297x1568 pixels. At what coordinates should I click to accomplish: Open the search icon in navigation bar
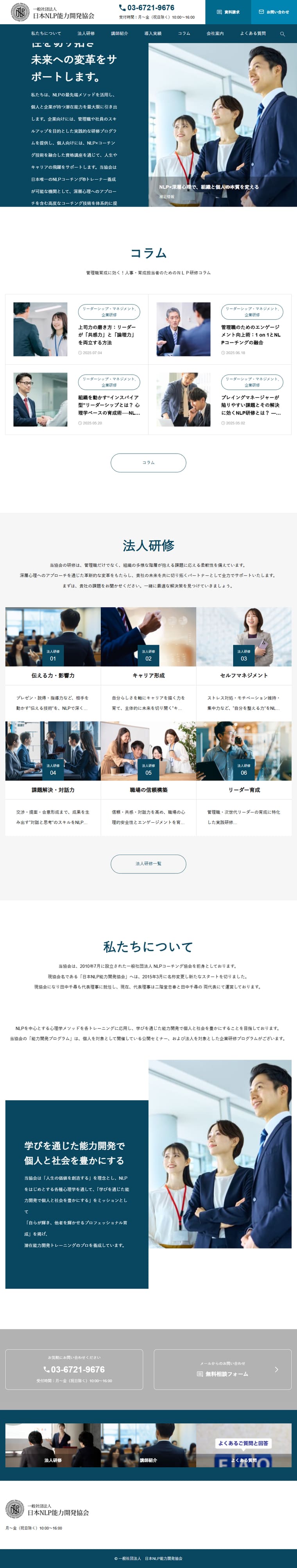click(283, 34)
